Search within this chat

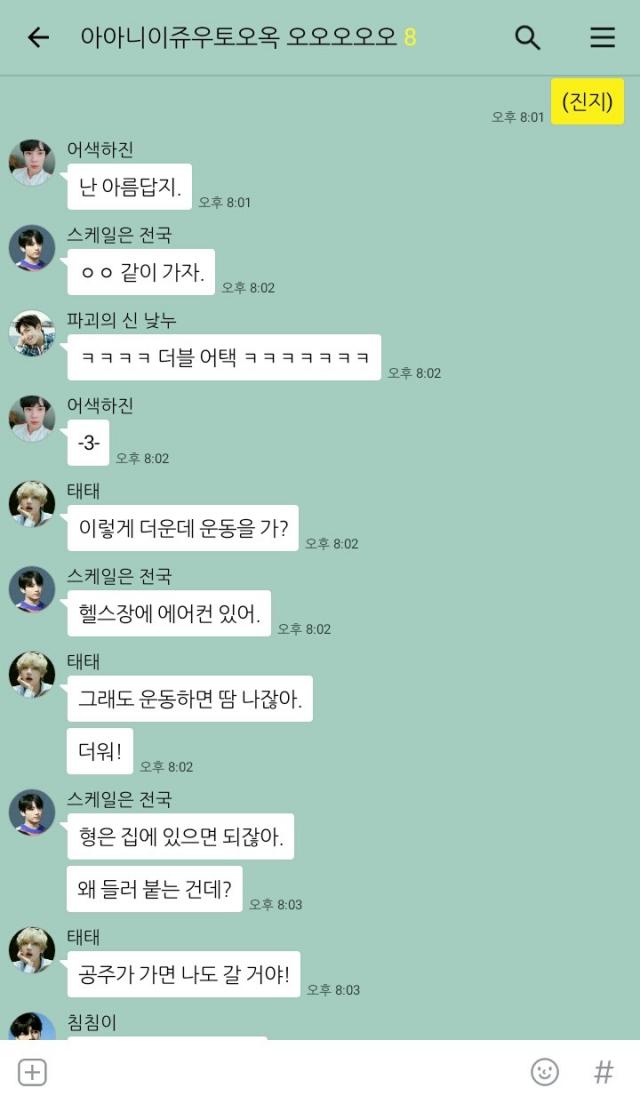pyautogui.click(x=527, y=38)
